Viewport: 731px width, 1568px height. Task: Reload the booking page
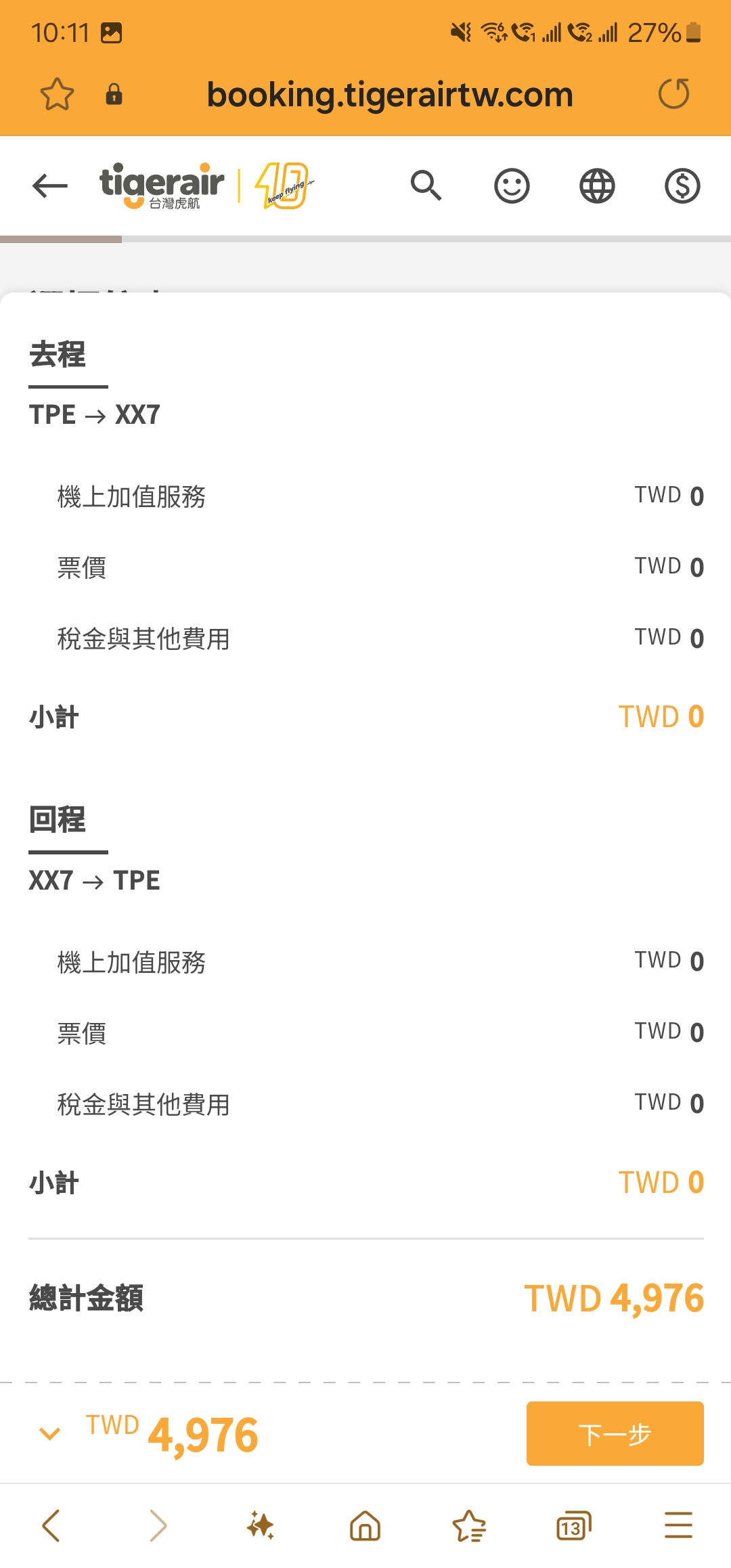(x=674, y=94)
